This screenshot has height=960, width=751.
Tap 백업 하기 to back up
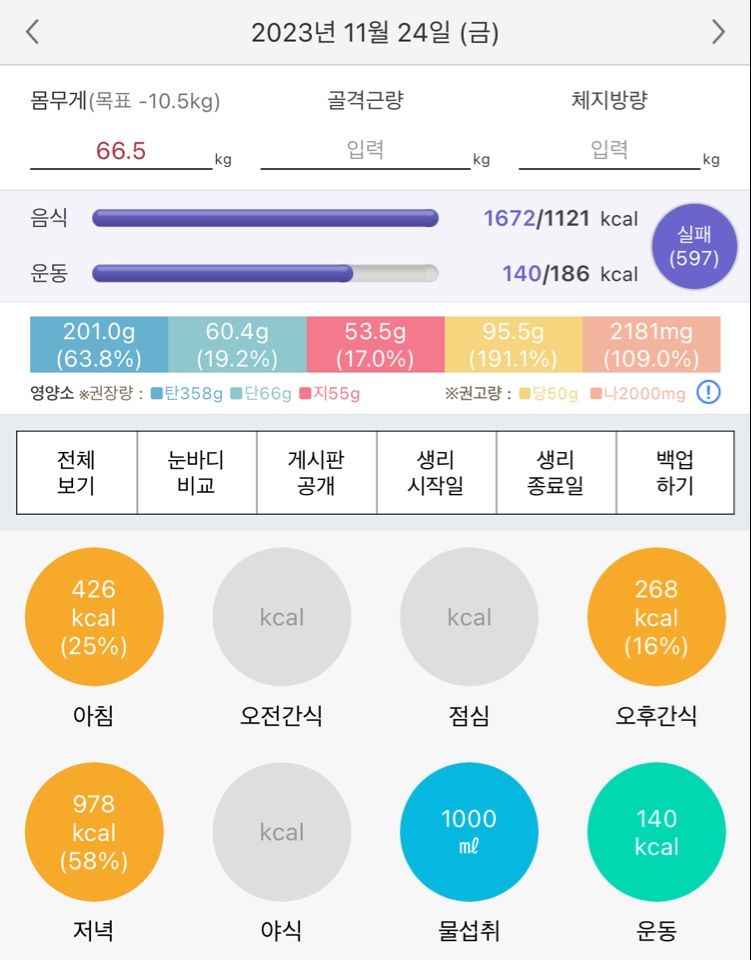tap(675, 473)
